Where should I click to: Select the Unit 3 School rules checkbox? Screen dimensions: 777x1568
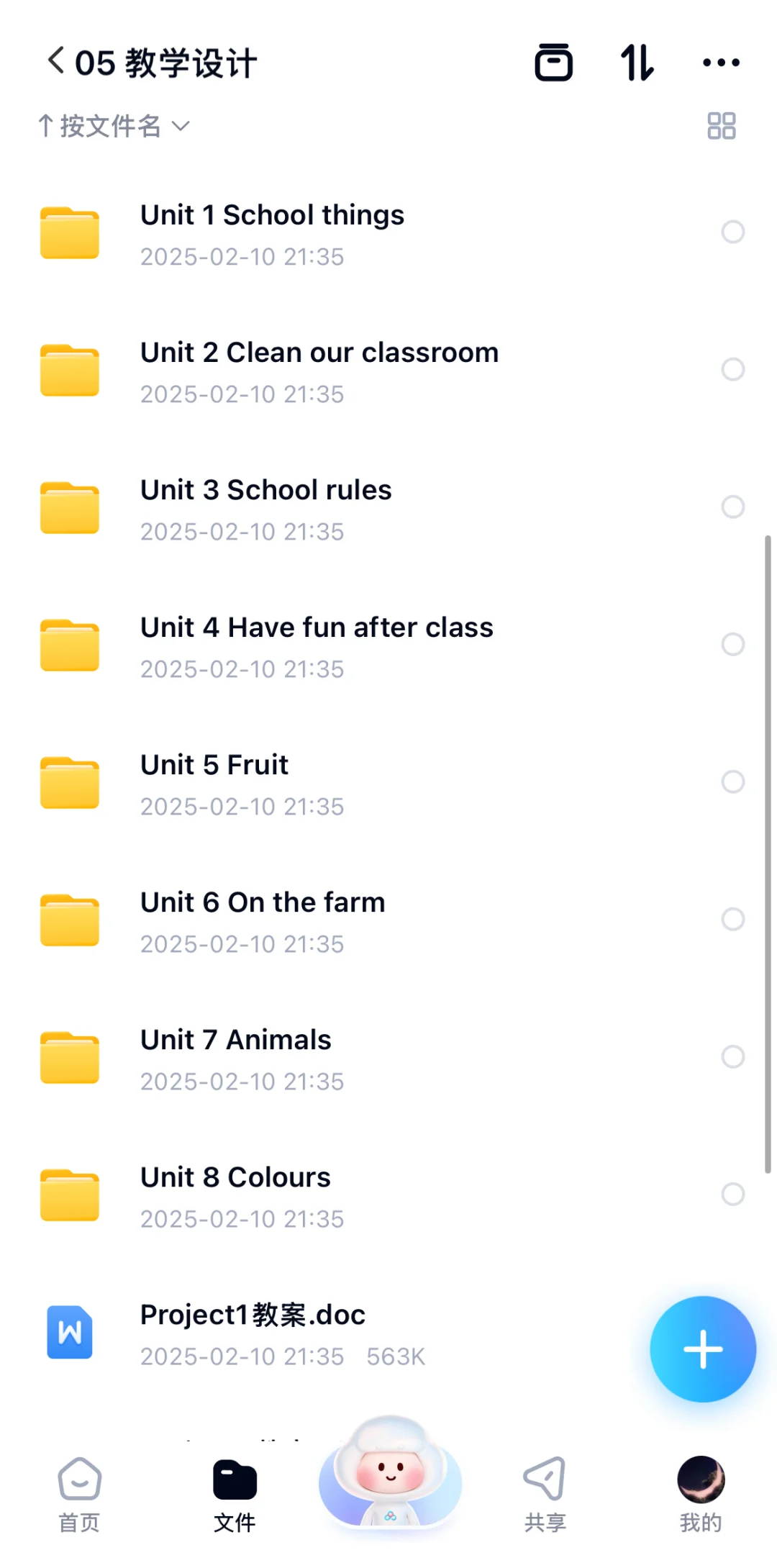tap(732, 507)
